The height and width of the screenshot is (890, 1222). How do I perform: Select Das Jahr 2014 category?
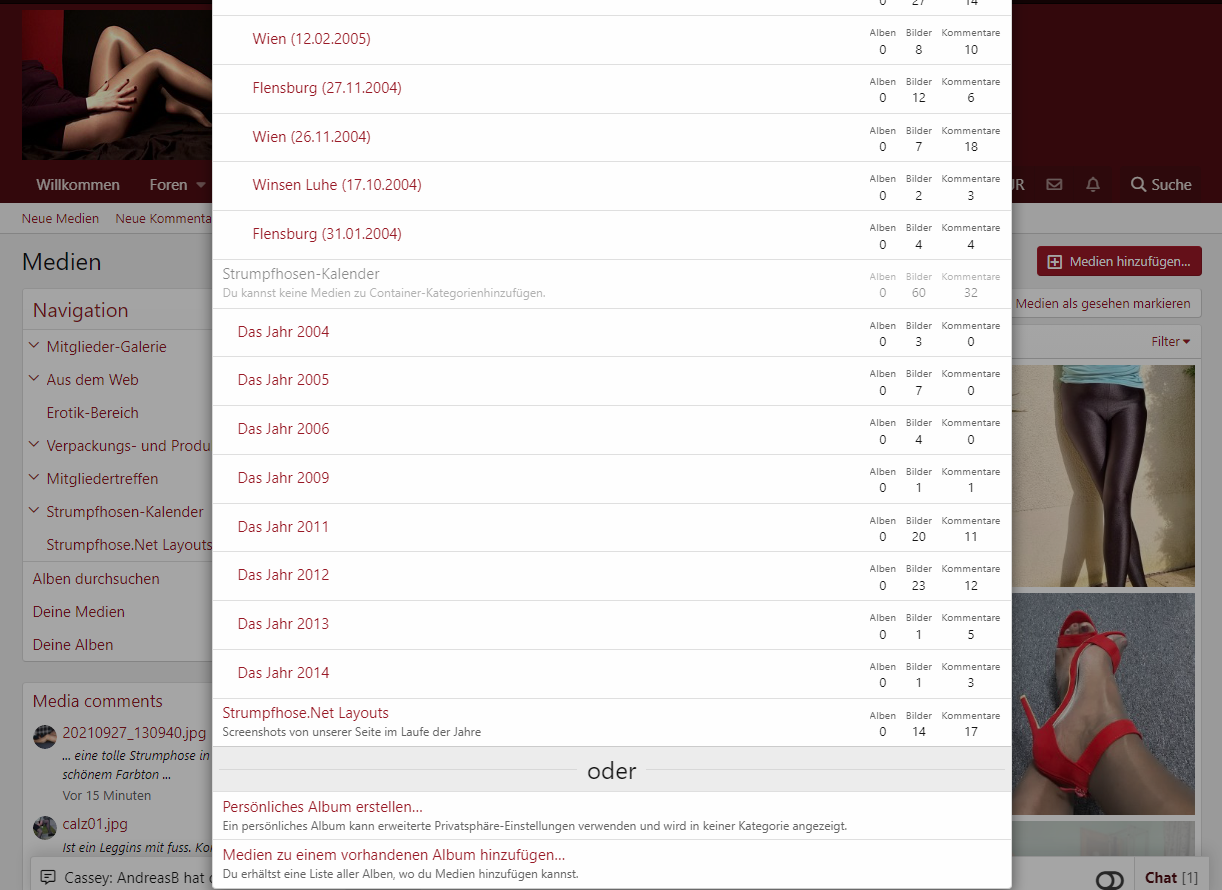click(x=283, y=673)
